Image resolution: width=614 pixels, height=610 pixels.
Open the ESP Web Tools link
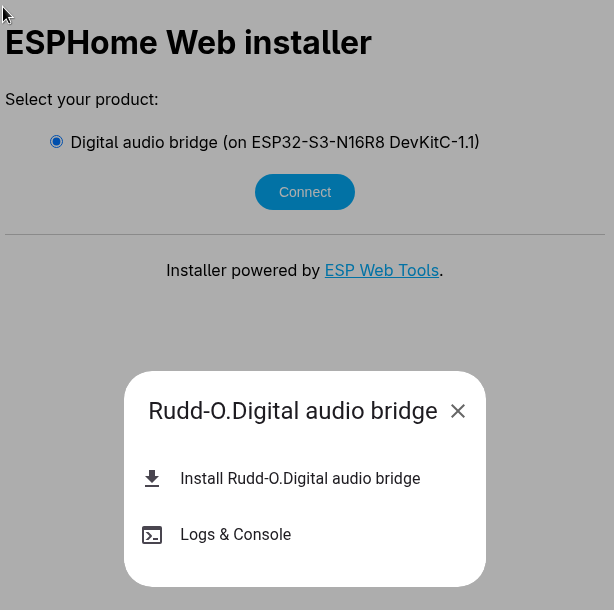click(x=381, y=270)
